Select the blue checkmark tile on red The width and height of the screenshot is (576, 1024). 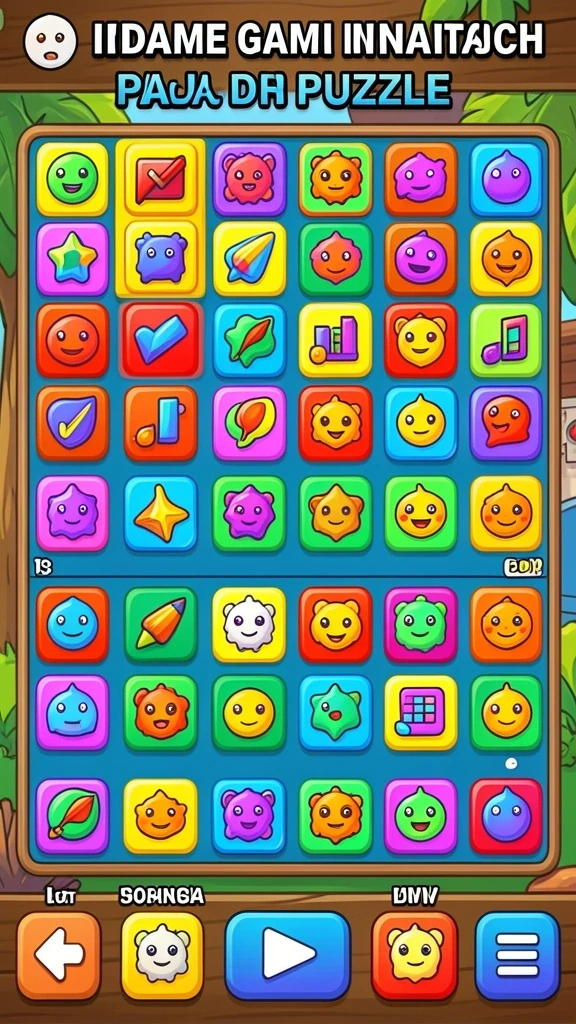(160, 340)
